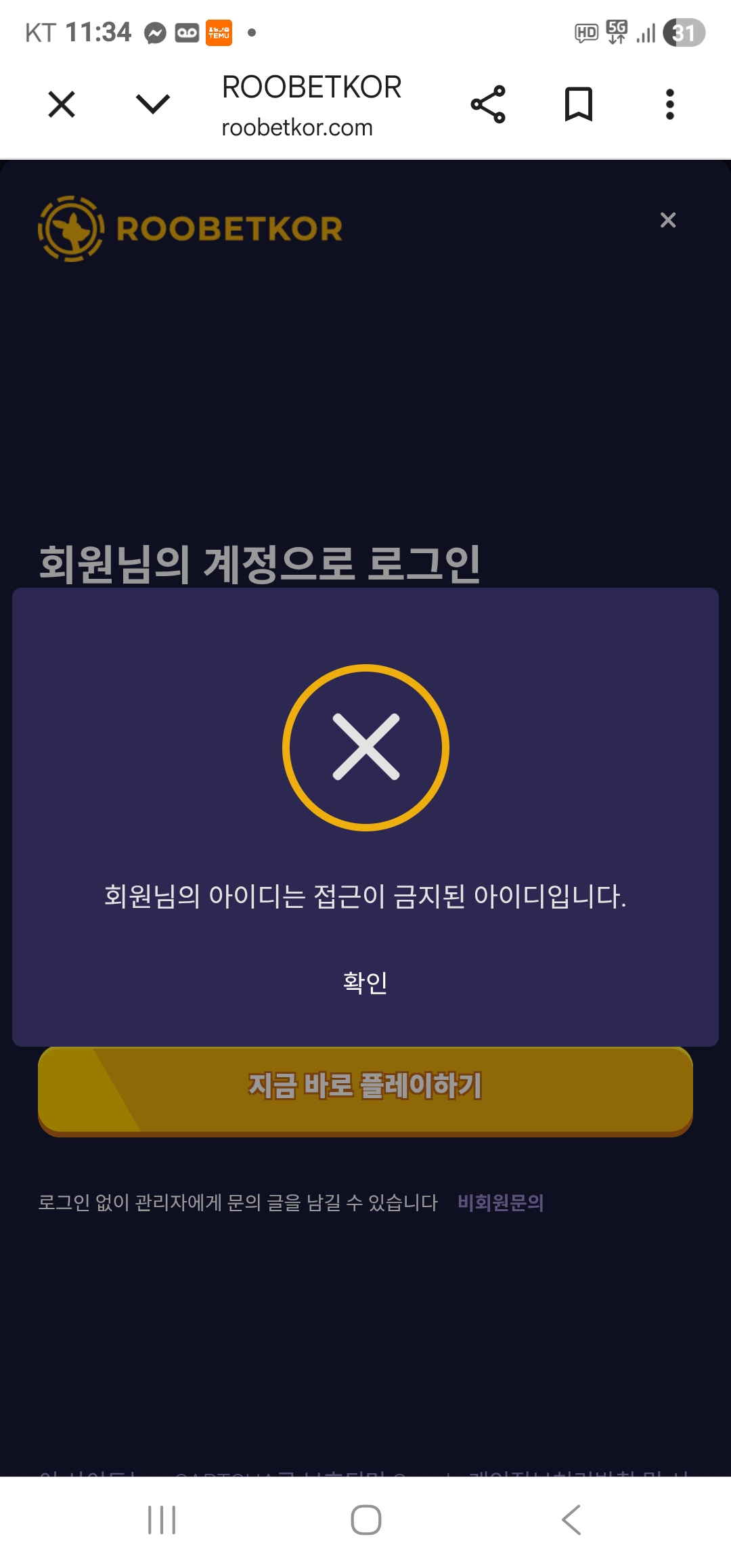Expand the browser dropdown chevron
This screenshot has height=1568, width=731.
coord(153,104)
